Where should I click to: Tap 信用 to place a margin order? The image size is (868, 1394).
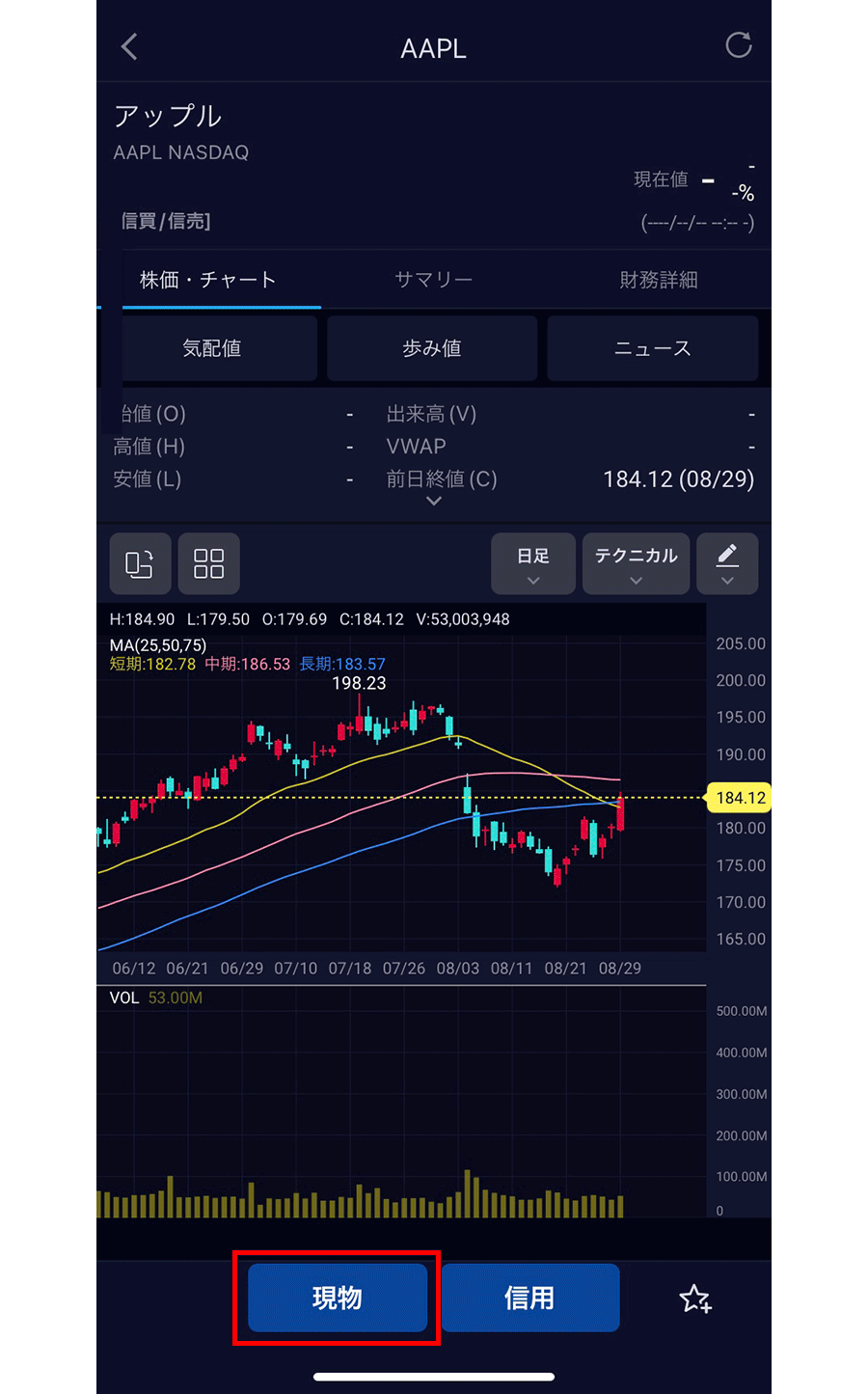coord(529,1298)
